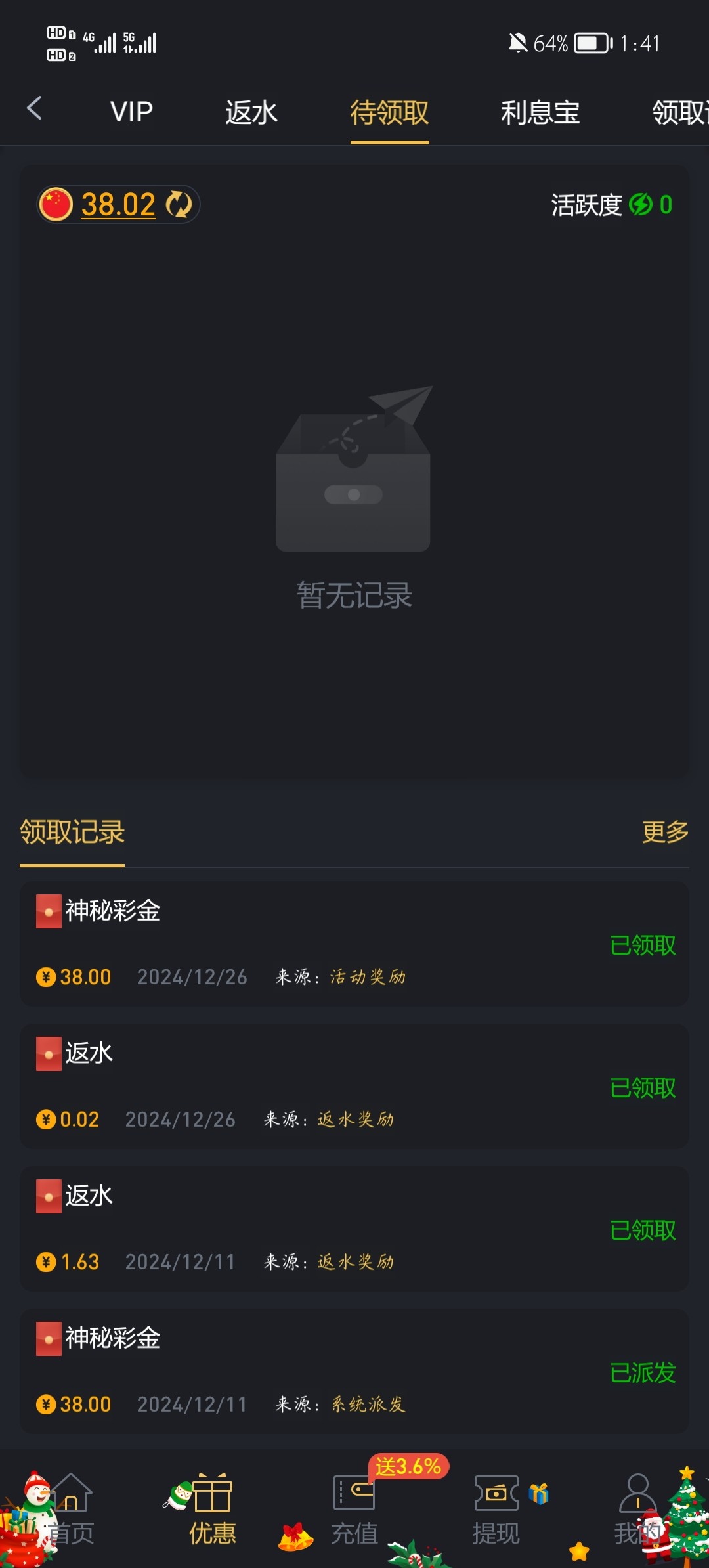Select the 利息宝 tab
The height and width of the screenshot is (1568, 709).
[x=540, y=112]
